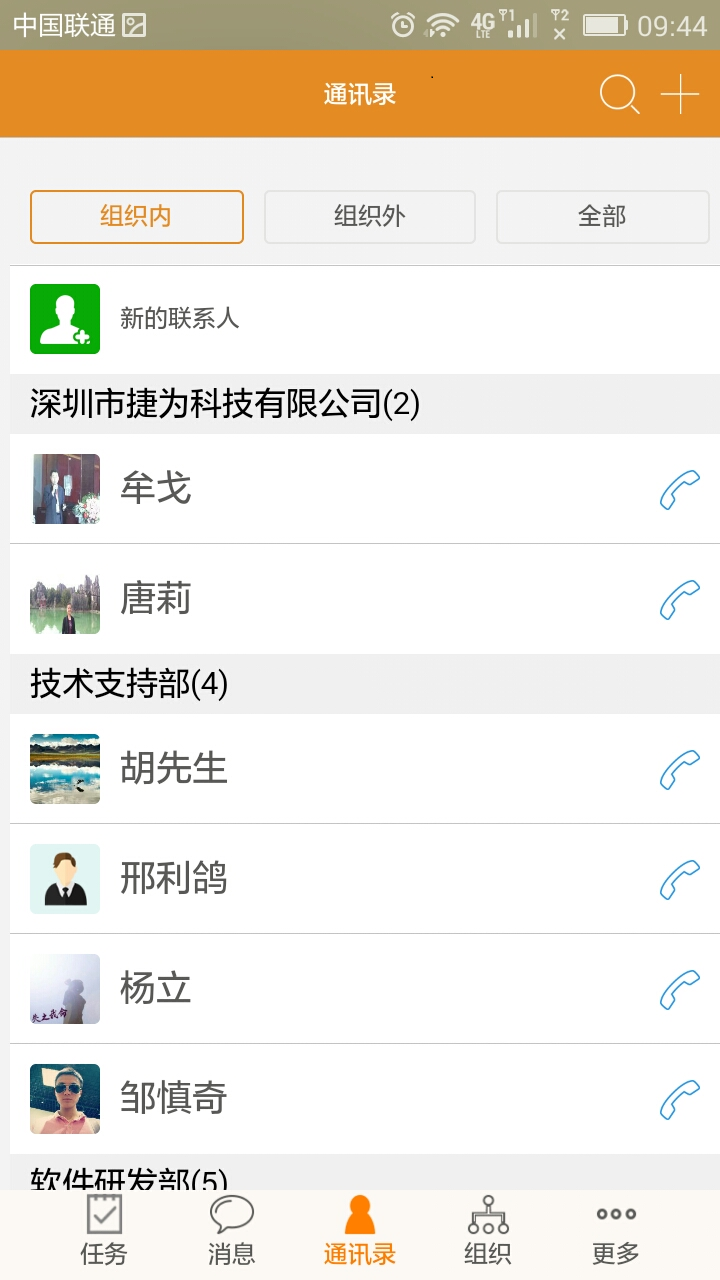Image resolution: width=720 pixels, height=1280 pixels.
Task: Switch to the 组织外 filter
Action: tap(370, 217)
